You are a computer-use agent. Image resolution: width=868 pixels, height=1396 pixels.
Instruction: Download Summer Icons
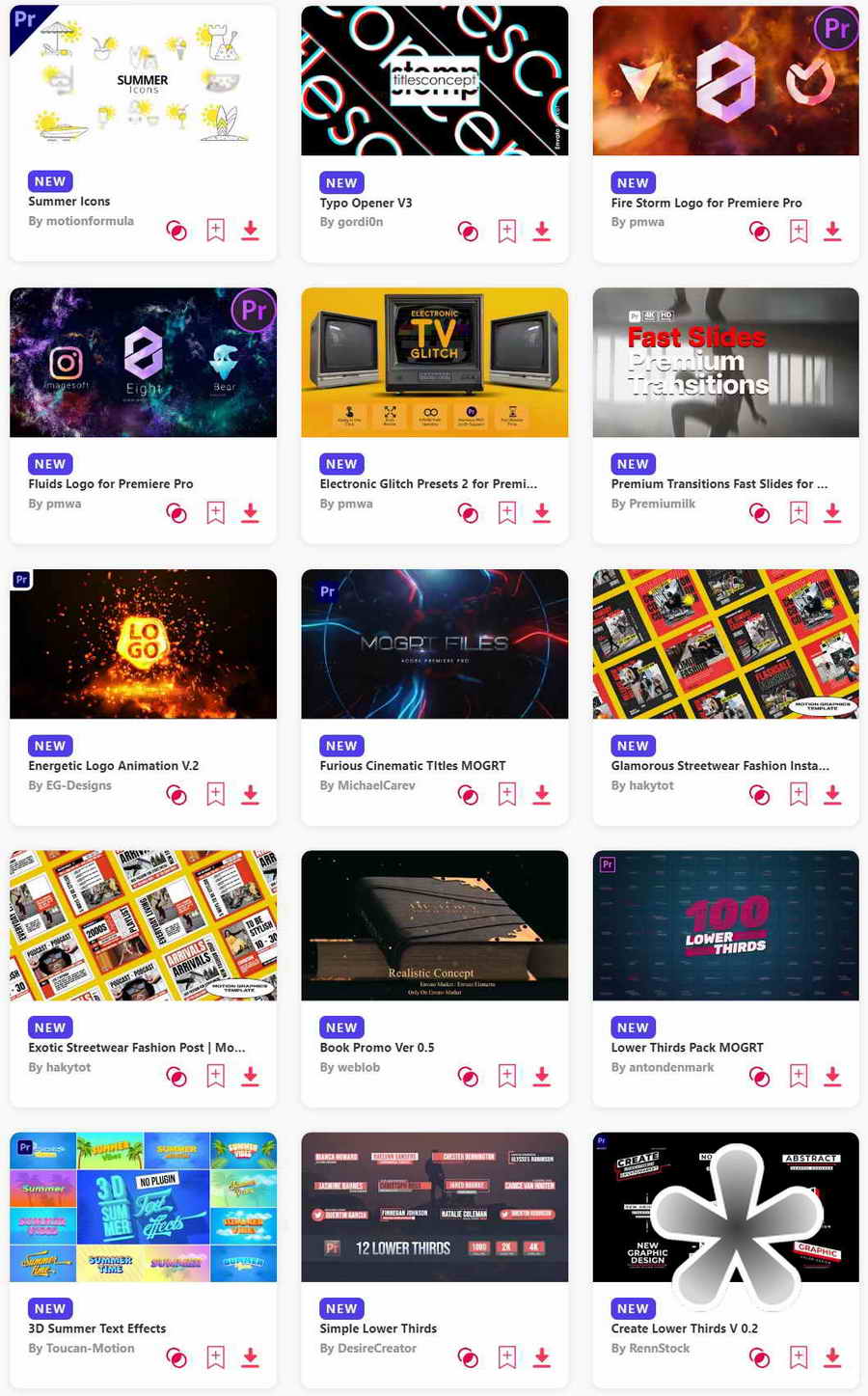tap(250, 231)
